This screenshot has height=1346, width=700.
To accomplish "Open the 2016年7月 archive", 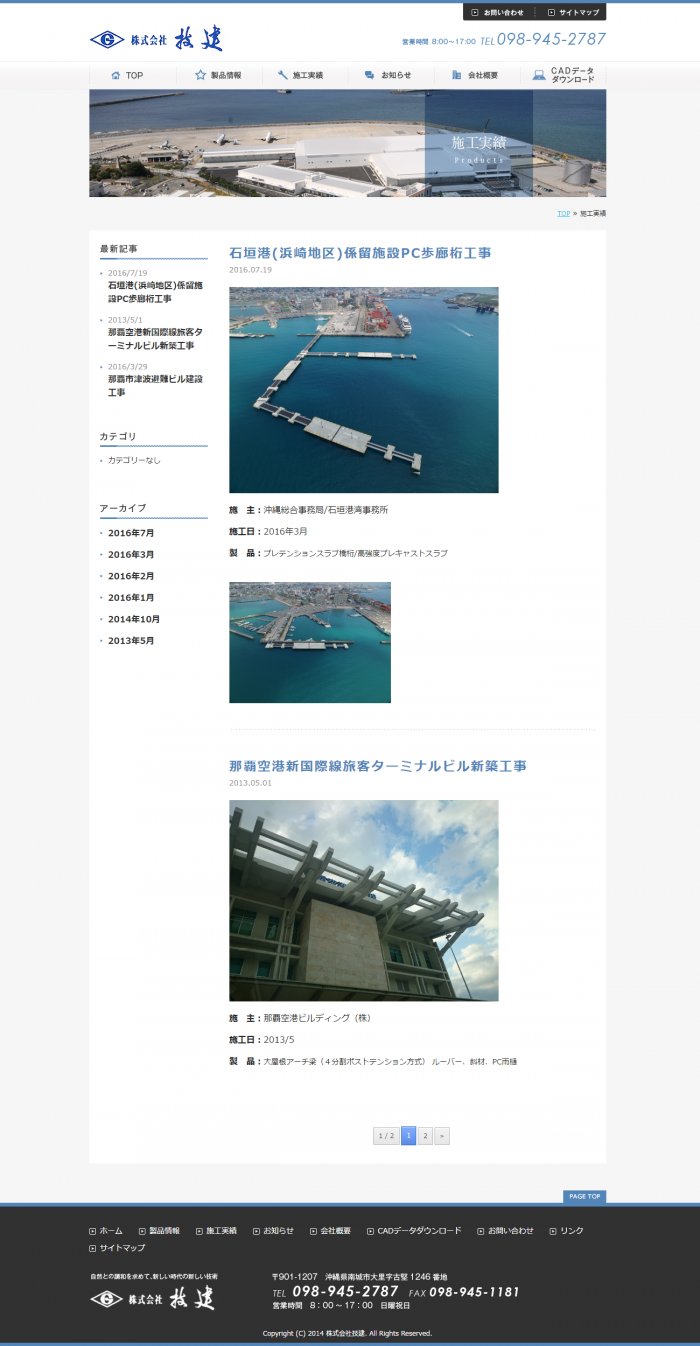I will (131, 533).
